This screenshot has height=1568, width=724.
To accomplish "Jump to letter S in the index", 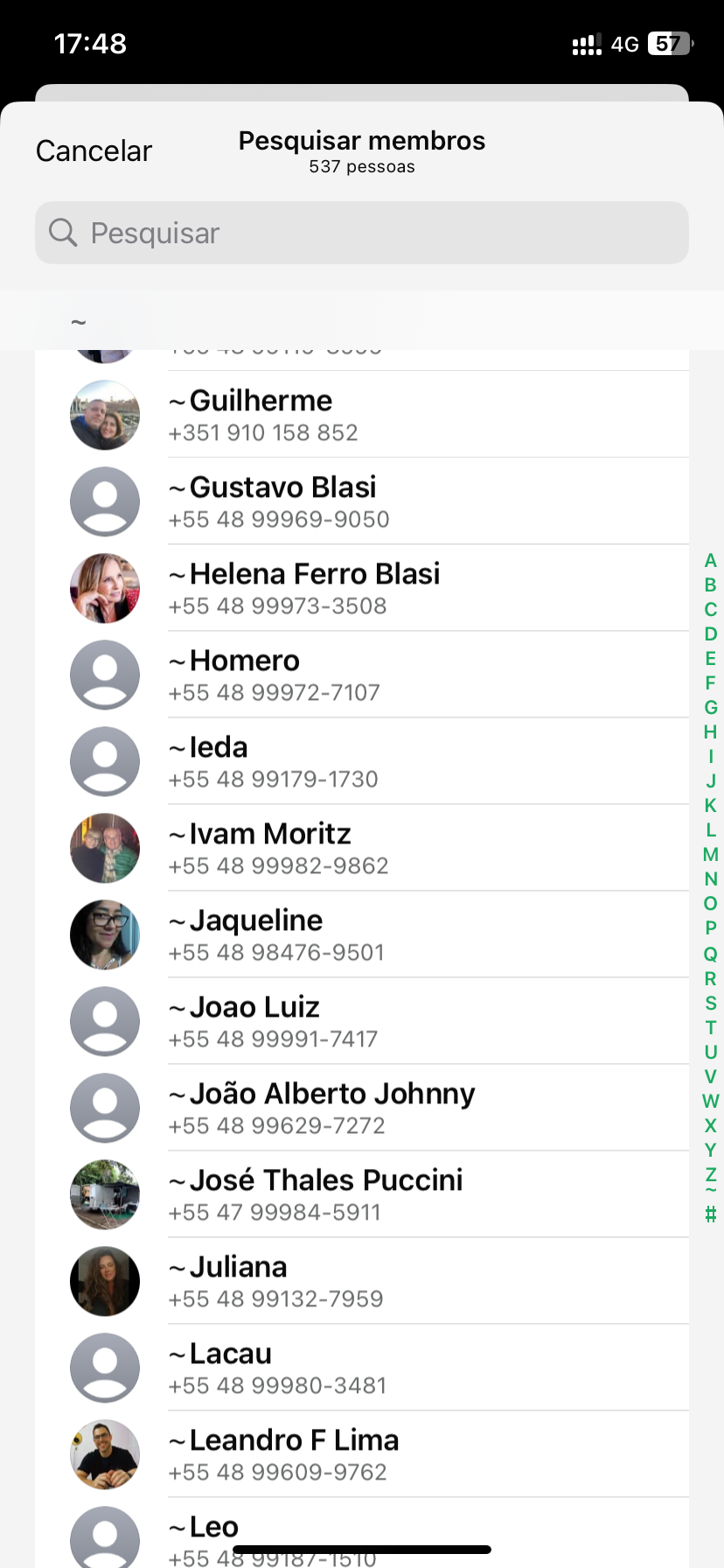I will coord(710,1003).
